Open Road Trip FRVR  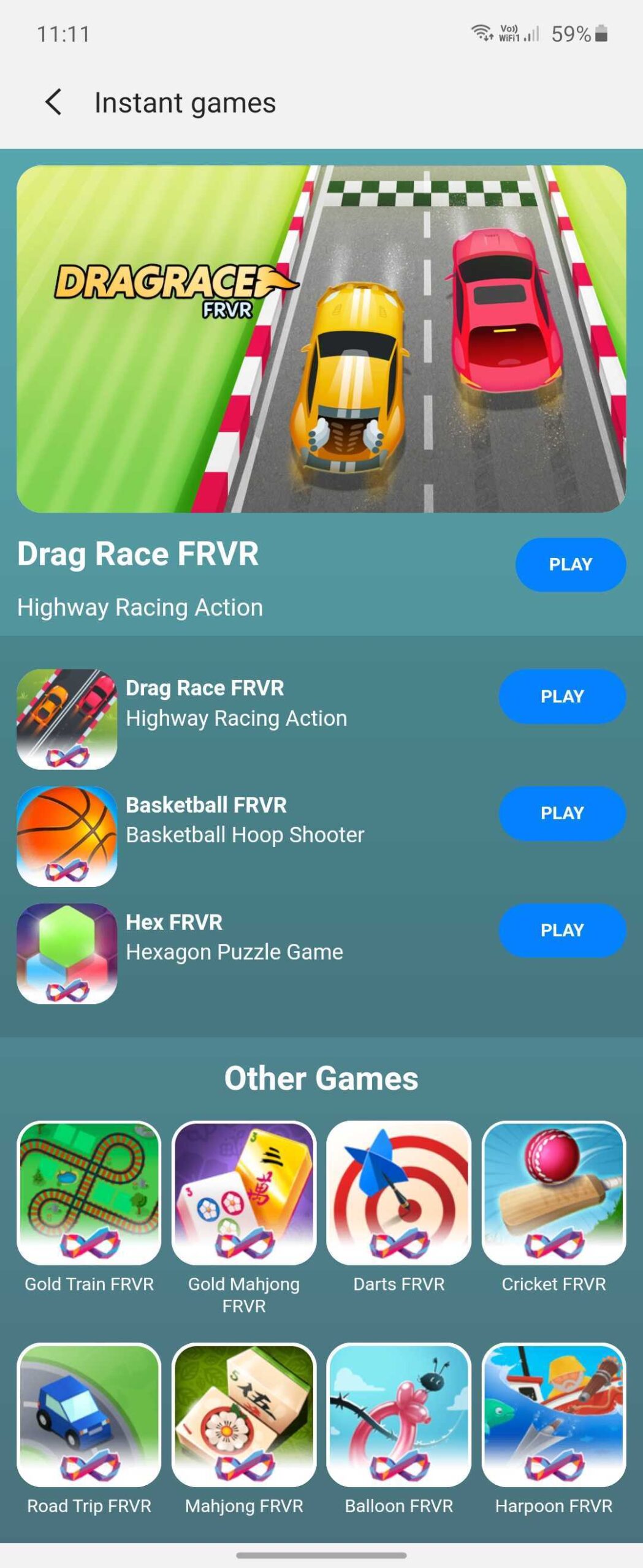(89, 1414)
